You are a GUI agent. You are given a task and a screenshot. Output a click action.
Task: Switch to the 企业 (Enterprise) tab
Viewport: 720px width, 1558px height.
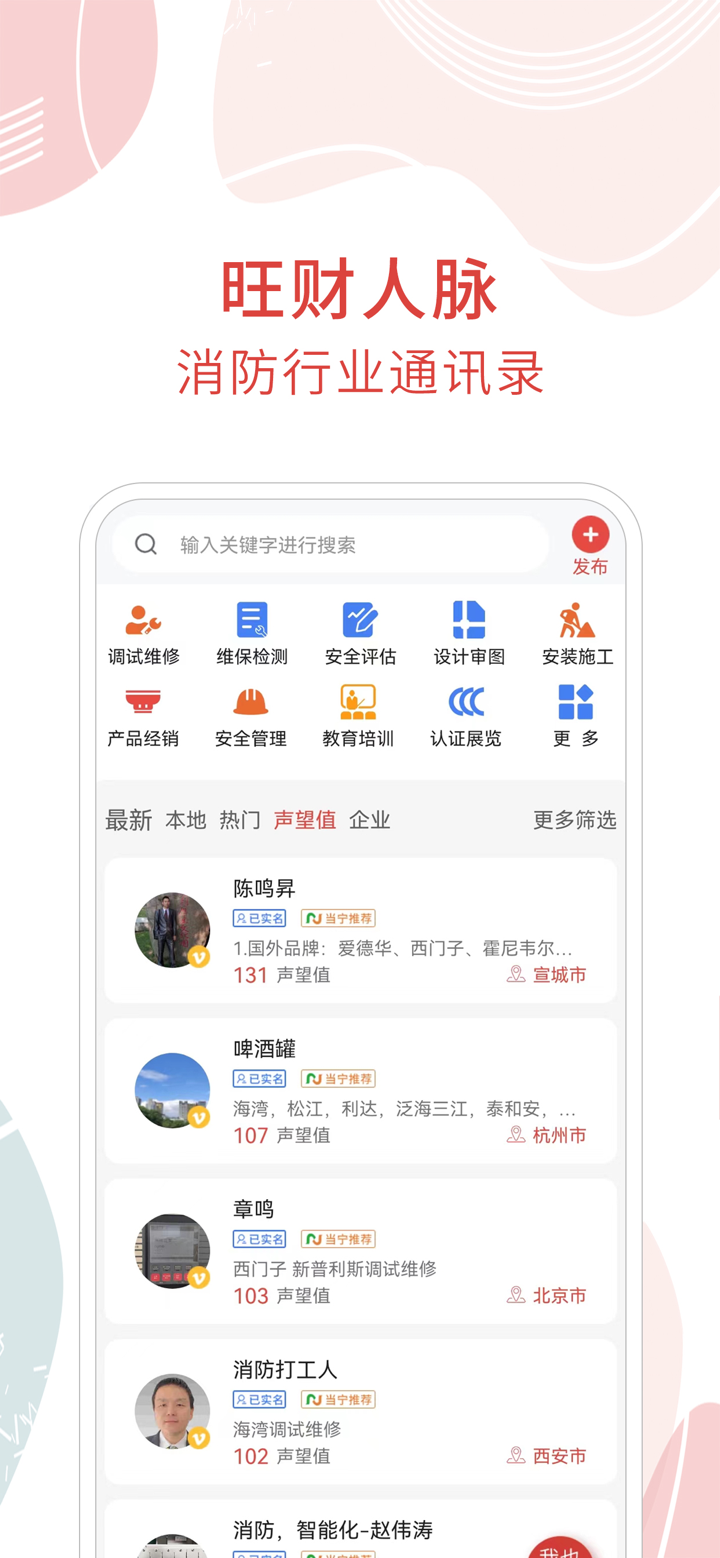(x=370, y=819)
